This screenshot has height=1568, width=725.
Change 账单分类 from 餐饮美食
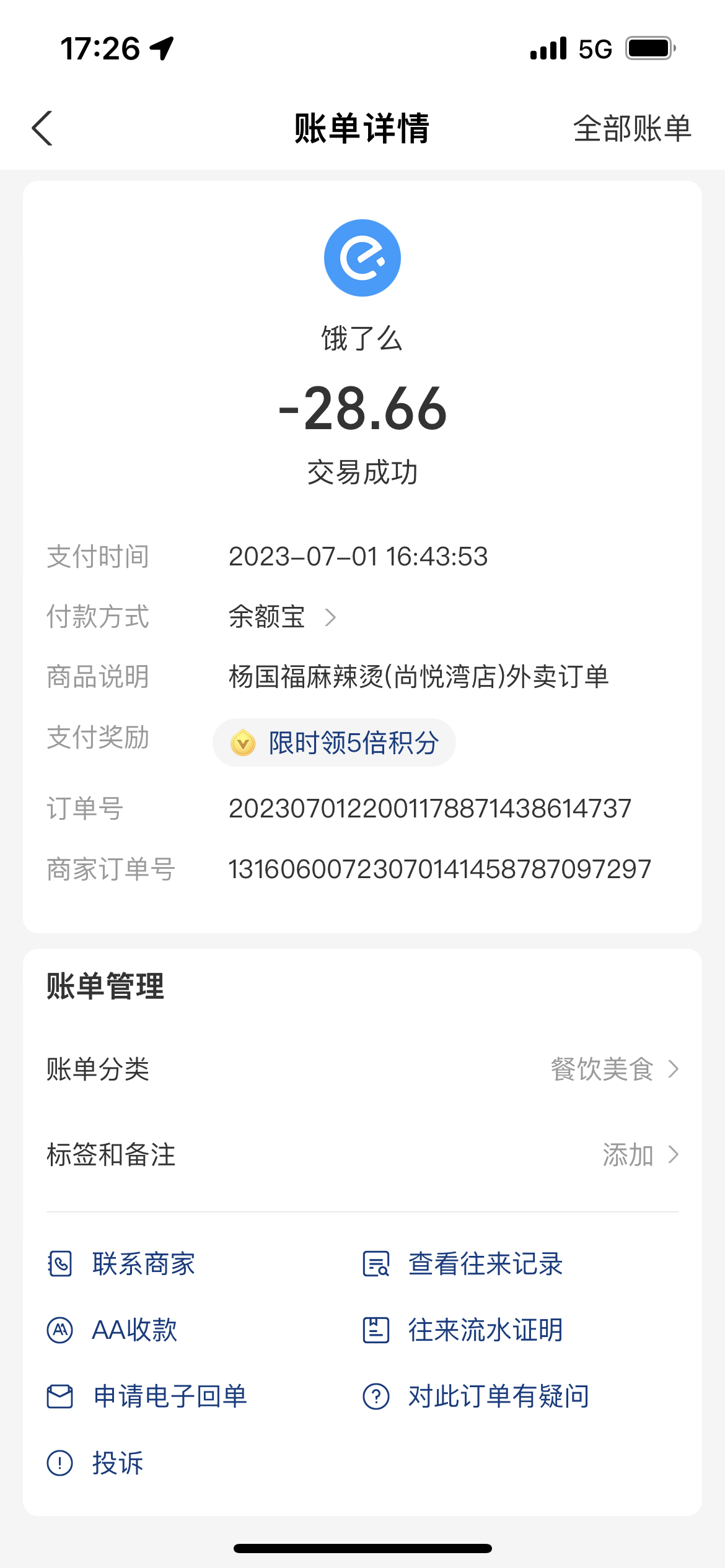click(x=362, y=1069)
